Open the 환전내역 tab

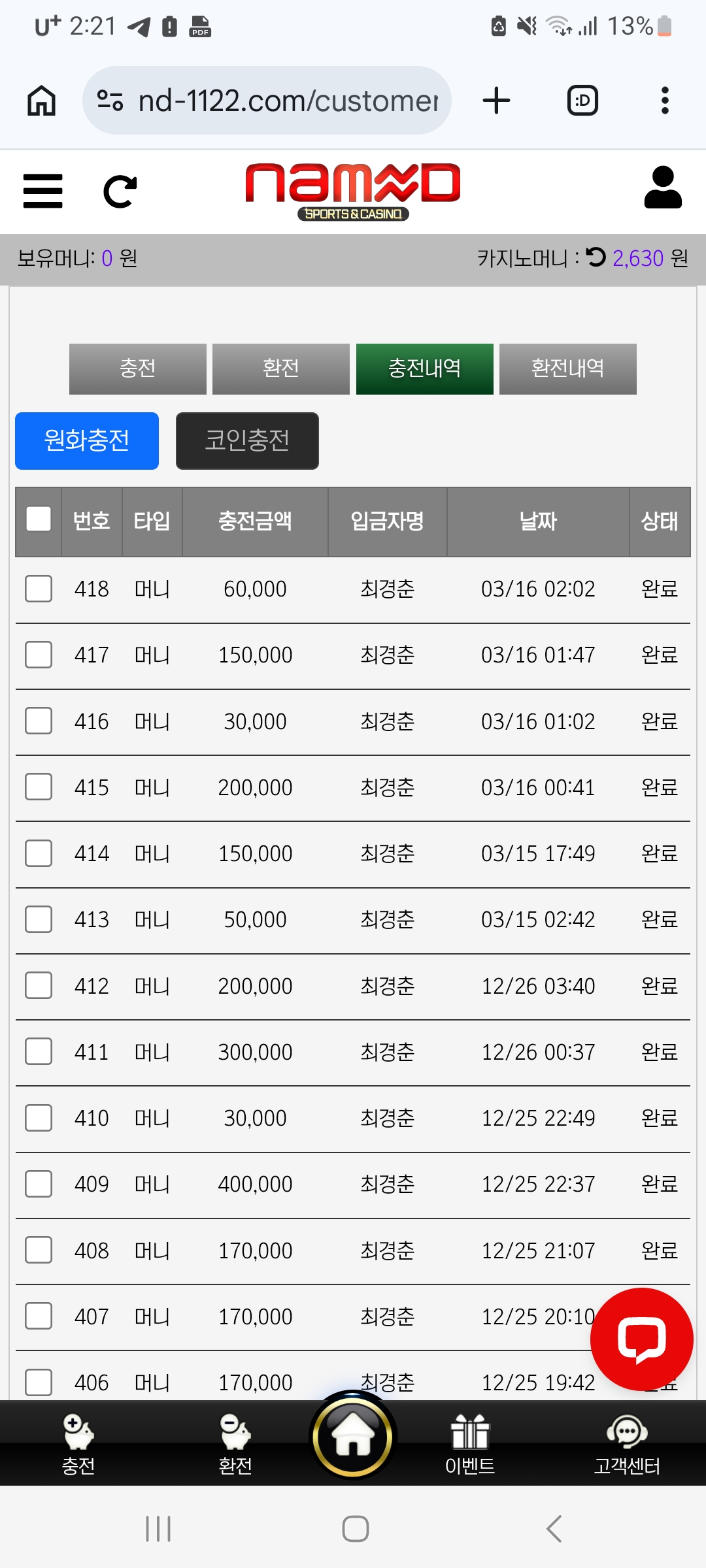click(567, 369)
